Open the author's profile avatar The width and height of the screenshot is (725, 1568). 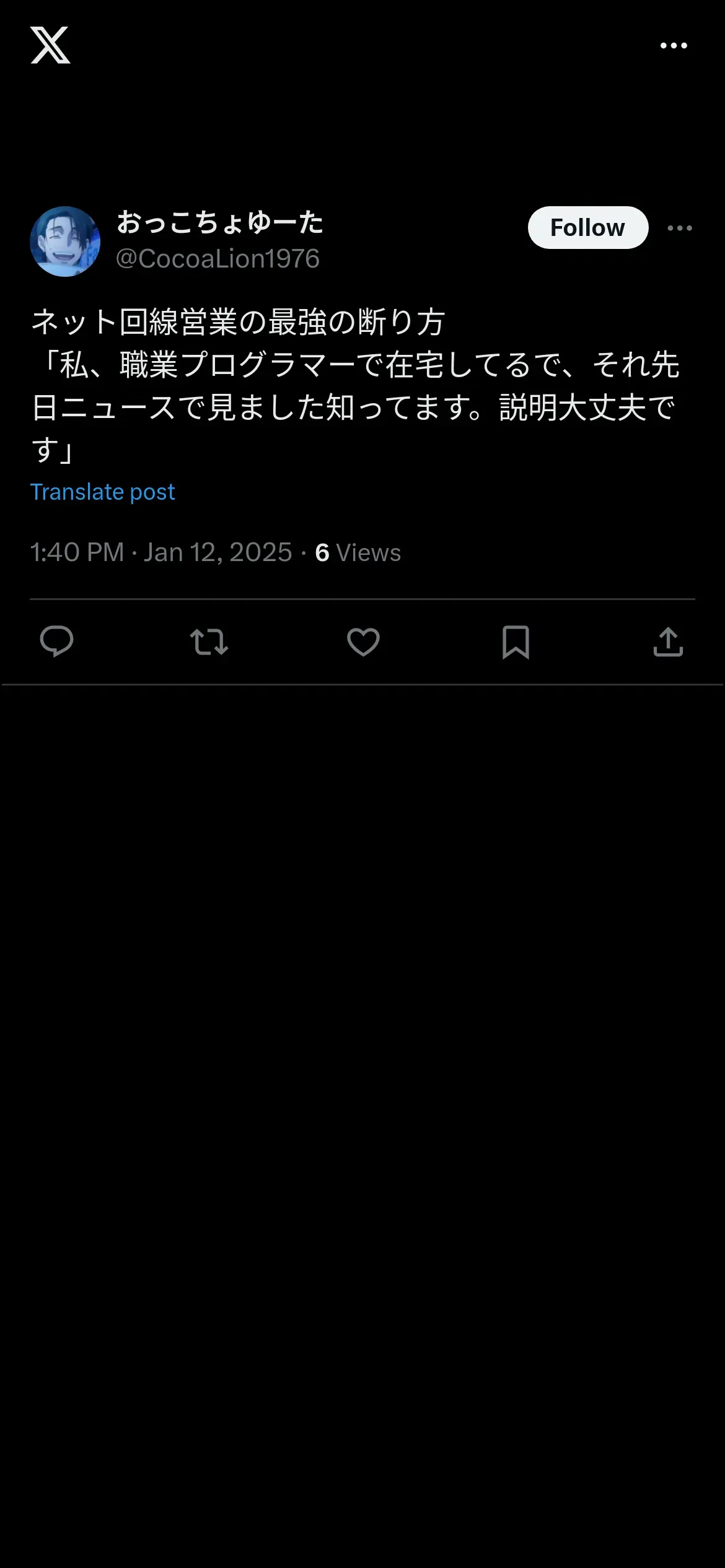pos(65,242)
